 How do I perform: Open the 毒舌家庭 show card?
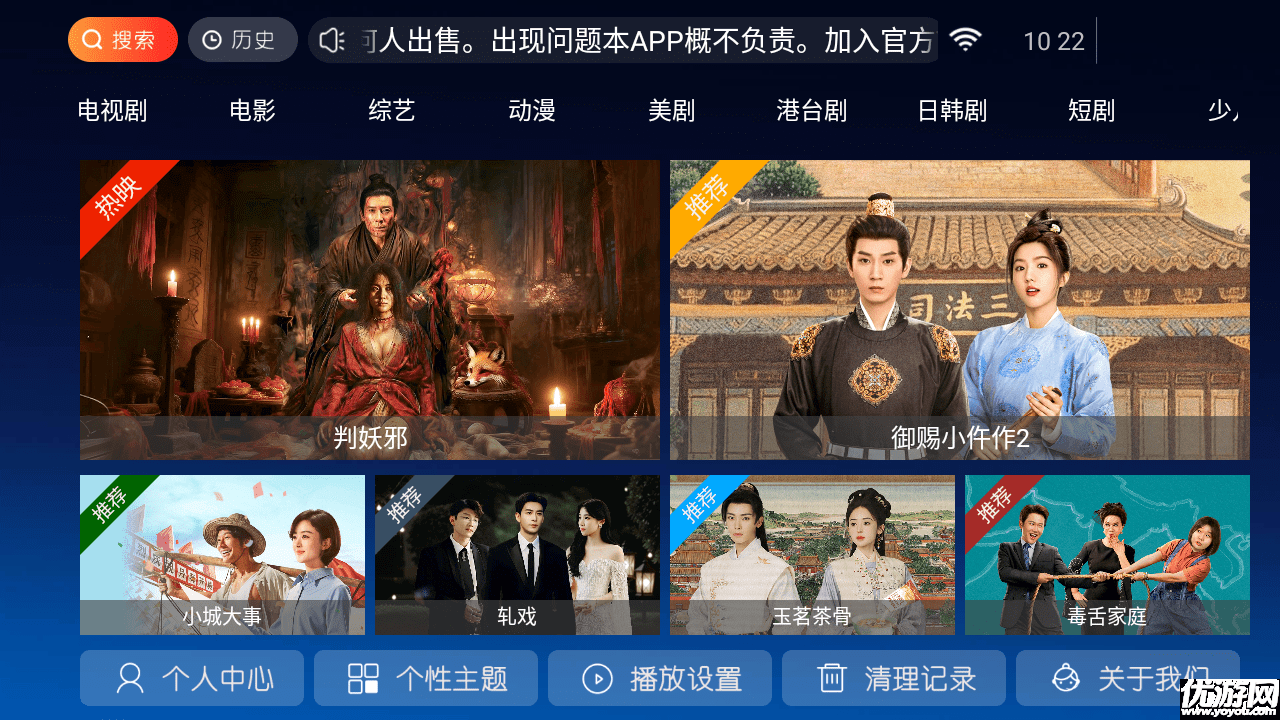1107,555
